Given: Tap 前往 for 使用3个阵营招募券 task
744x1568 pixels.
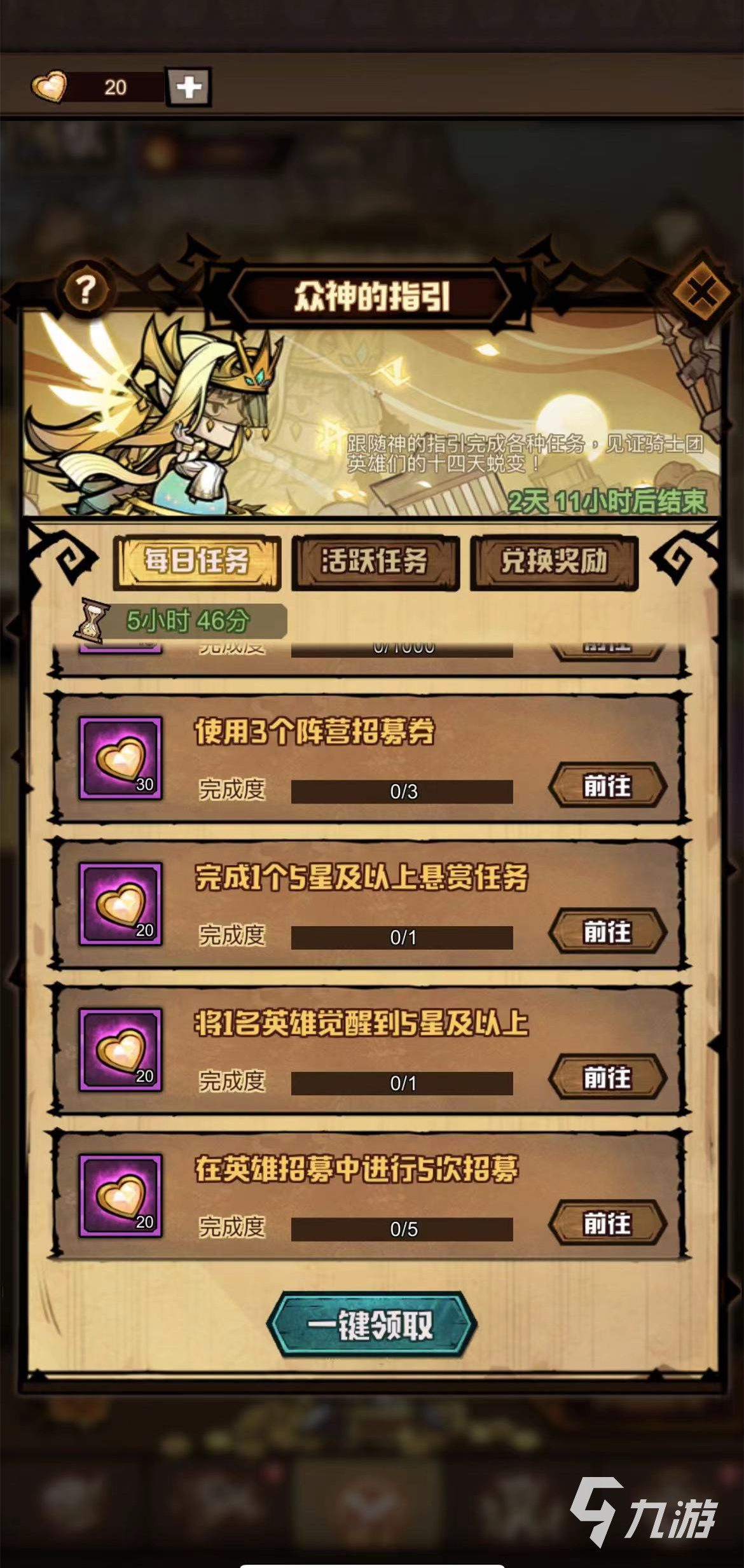Looking at the screenshot, I should tap(607, 786).
